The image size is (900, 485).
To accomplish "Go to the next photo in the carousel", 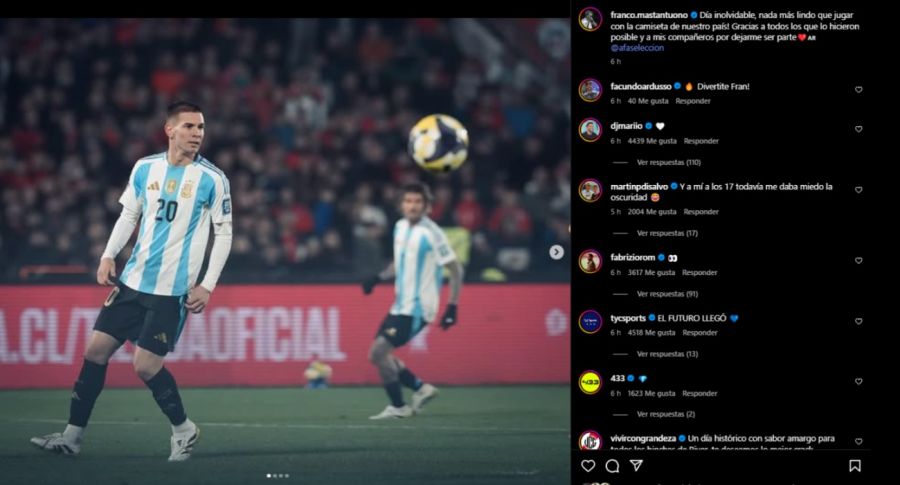I will click(556, 252).
